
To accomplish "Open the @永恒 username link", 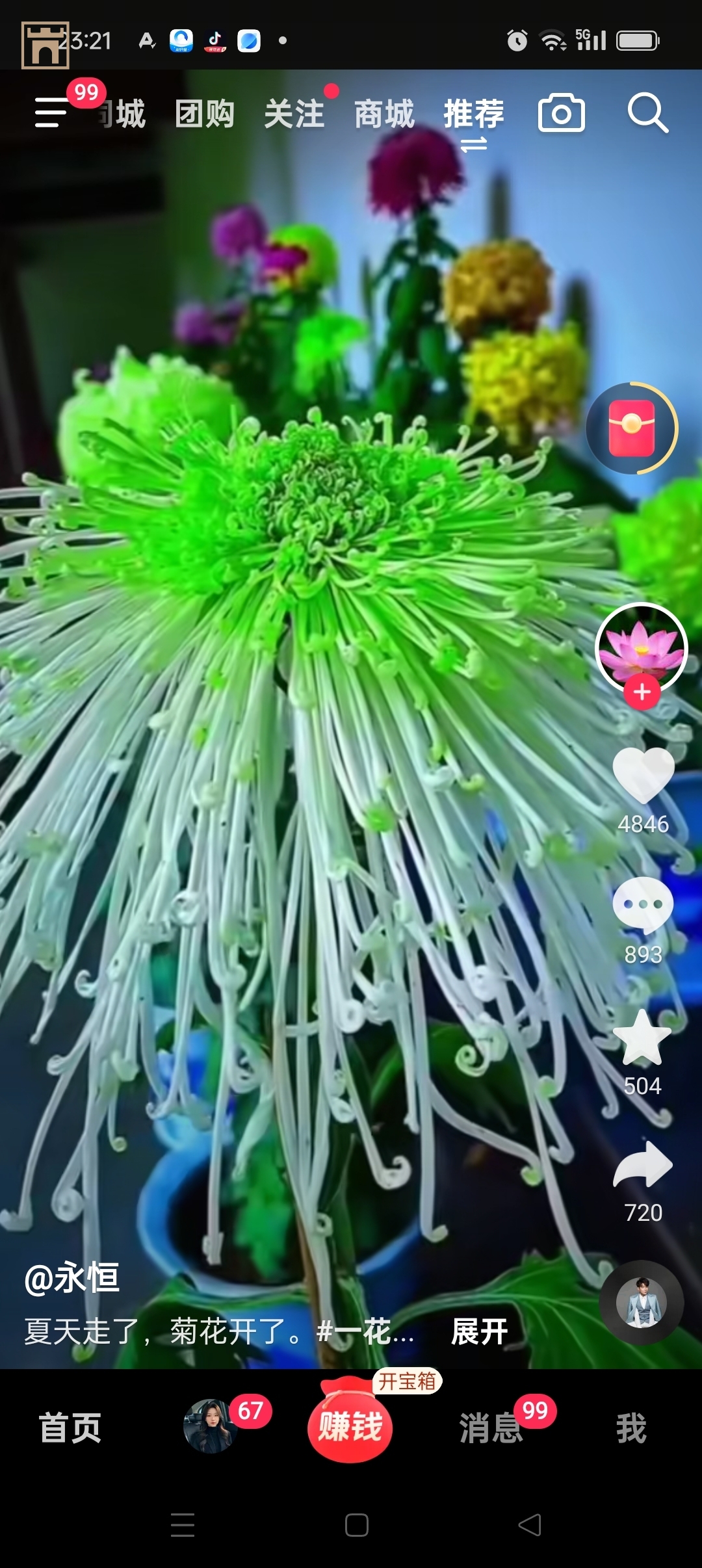I will coord(71,1278).
